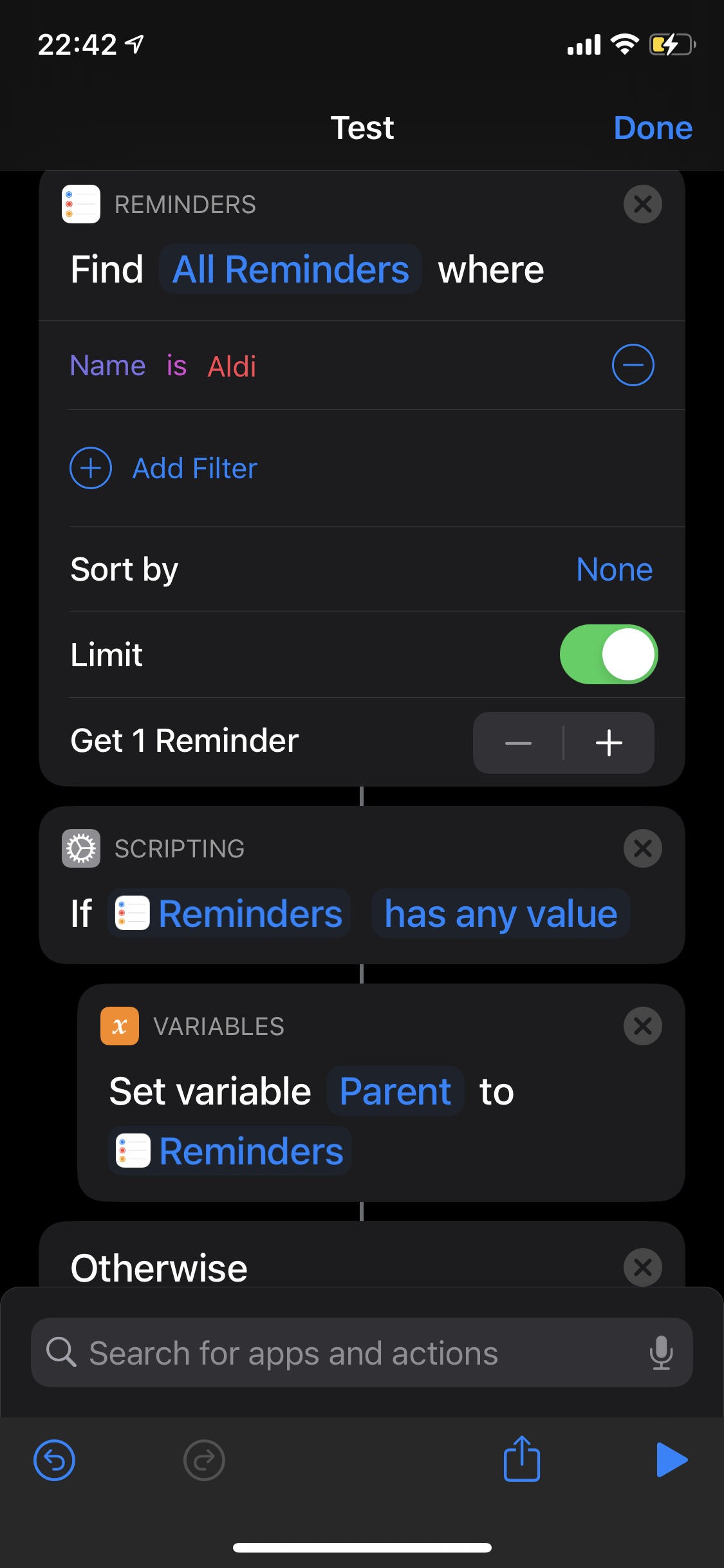Remove the Otherwise block
724x1568 pixels.
point(642,1267)
